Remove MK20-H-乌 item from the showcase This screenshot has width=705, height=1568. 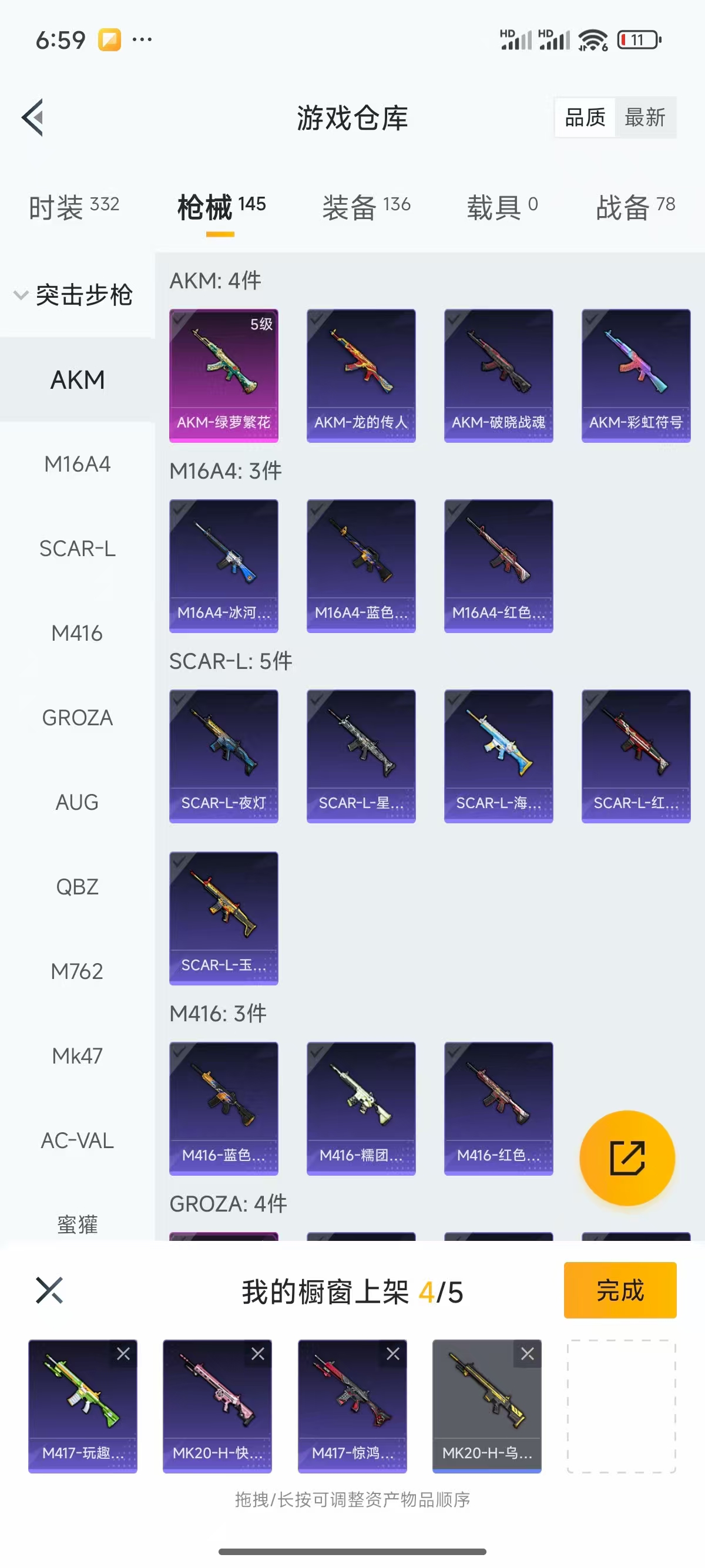coord(527,1353)
